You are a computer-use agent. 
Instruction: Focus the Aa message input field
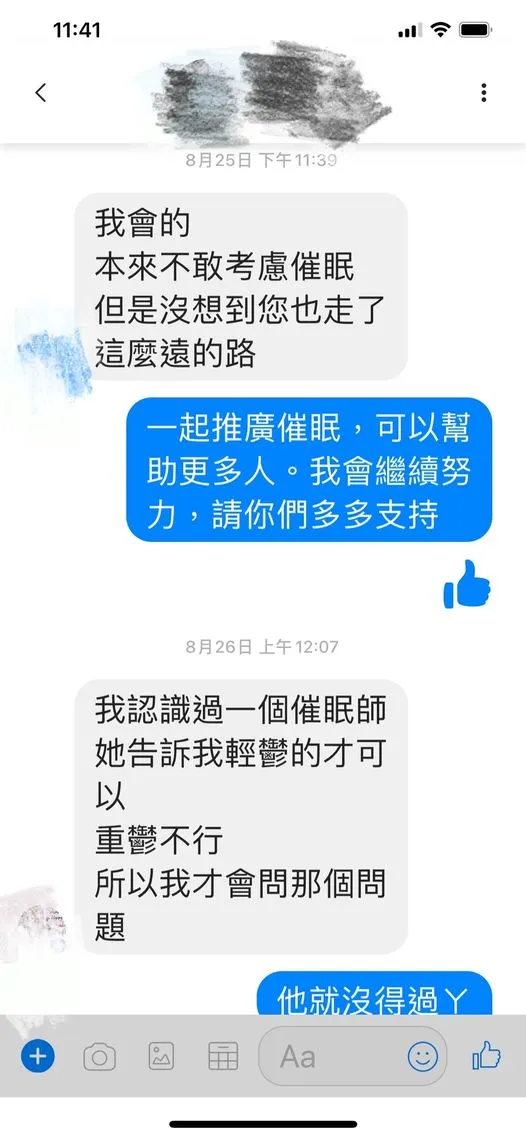pos(352,1055)
